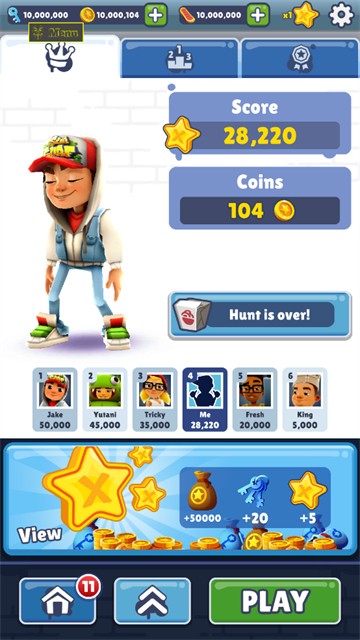The height and width of the screenshot is (640, 360).
Task: Open the mod Menu overlay button
Action: pyautogui.click(x=56, y=33)
